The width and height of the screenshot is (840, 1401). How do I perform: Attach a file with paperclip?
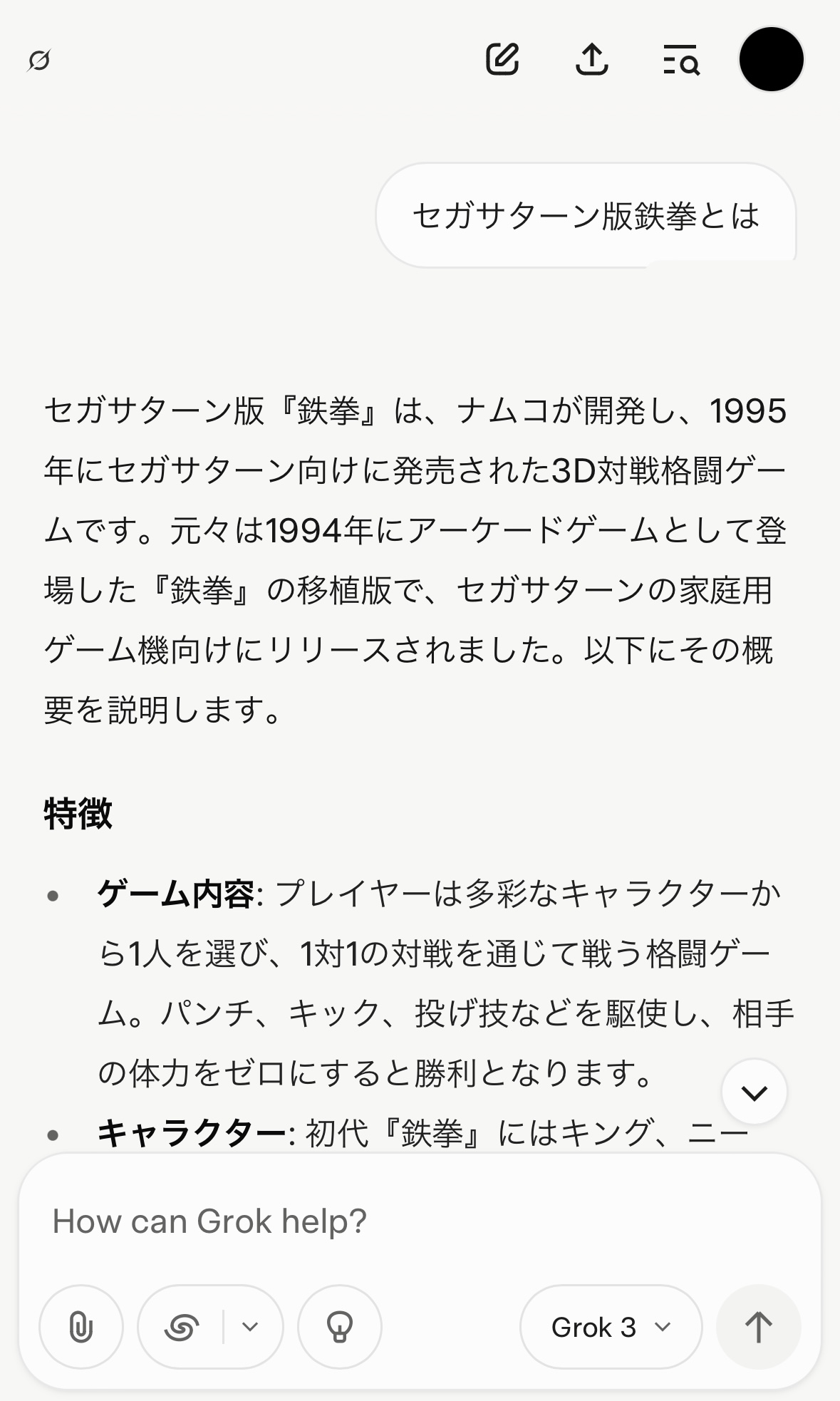pos(81,1327)
